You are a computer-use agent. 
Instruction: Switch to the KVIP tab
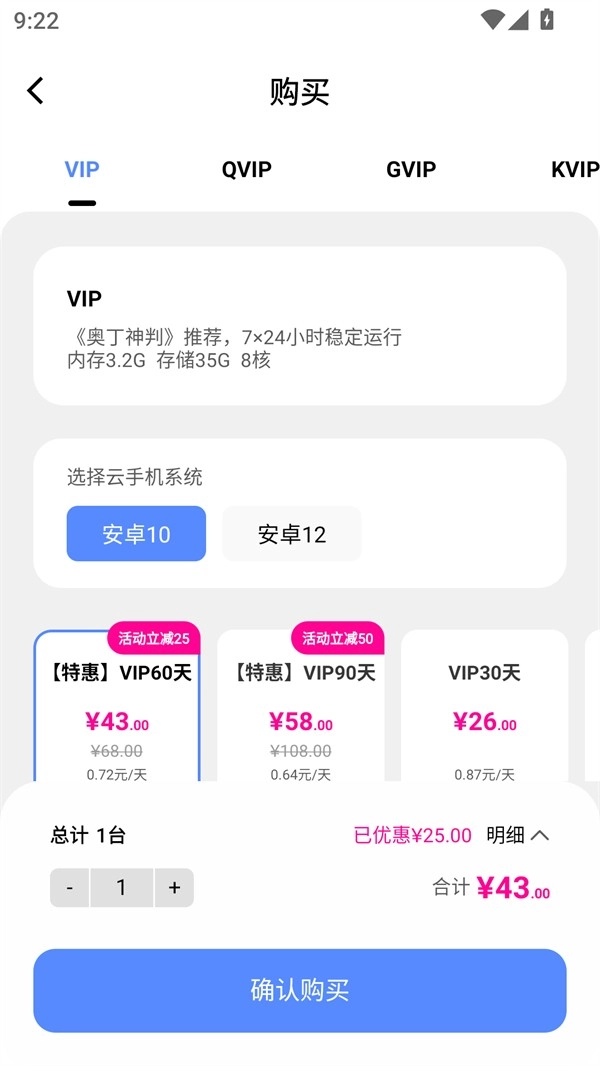pyautogui.click(x=574, y=170)
